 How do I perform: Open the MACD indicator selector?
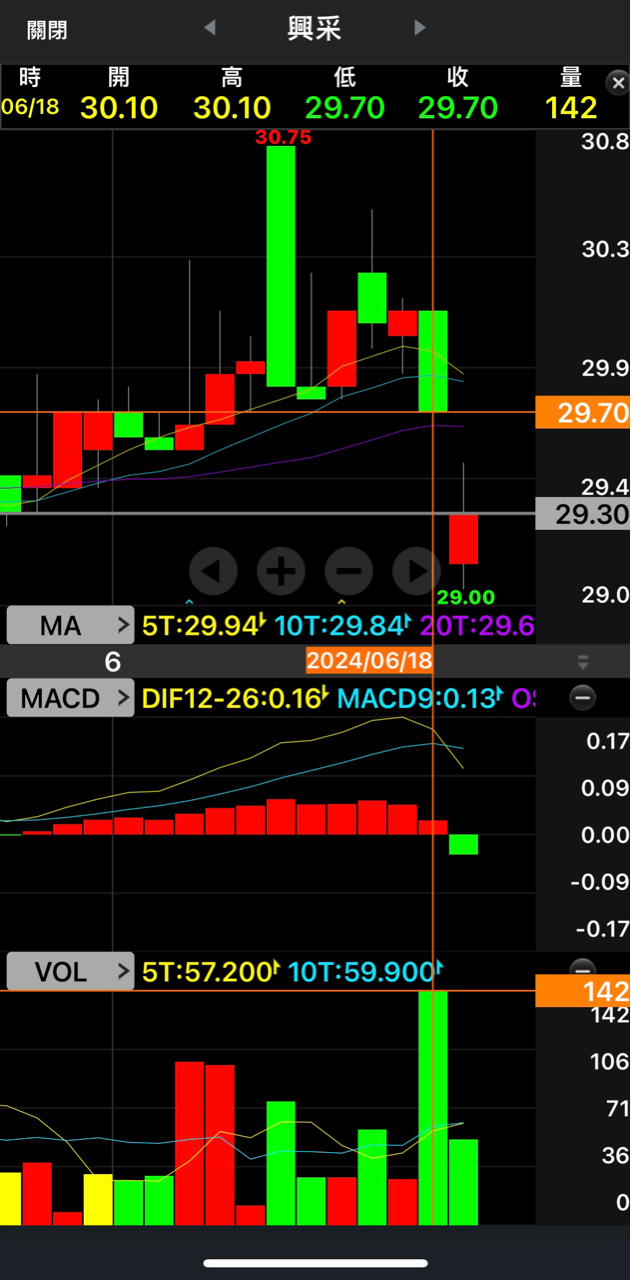pyautogui.click(x=70, y=698)
